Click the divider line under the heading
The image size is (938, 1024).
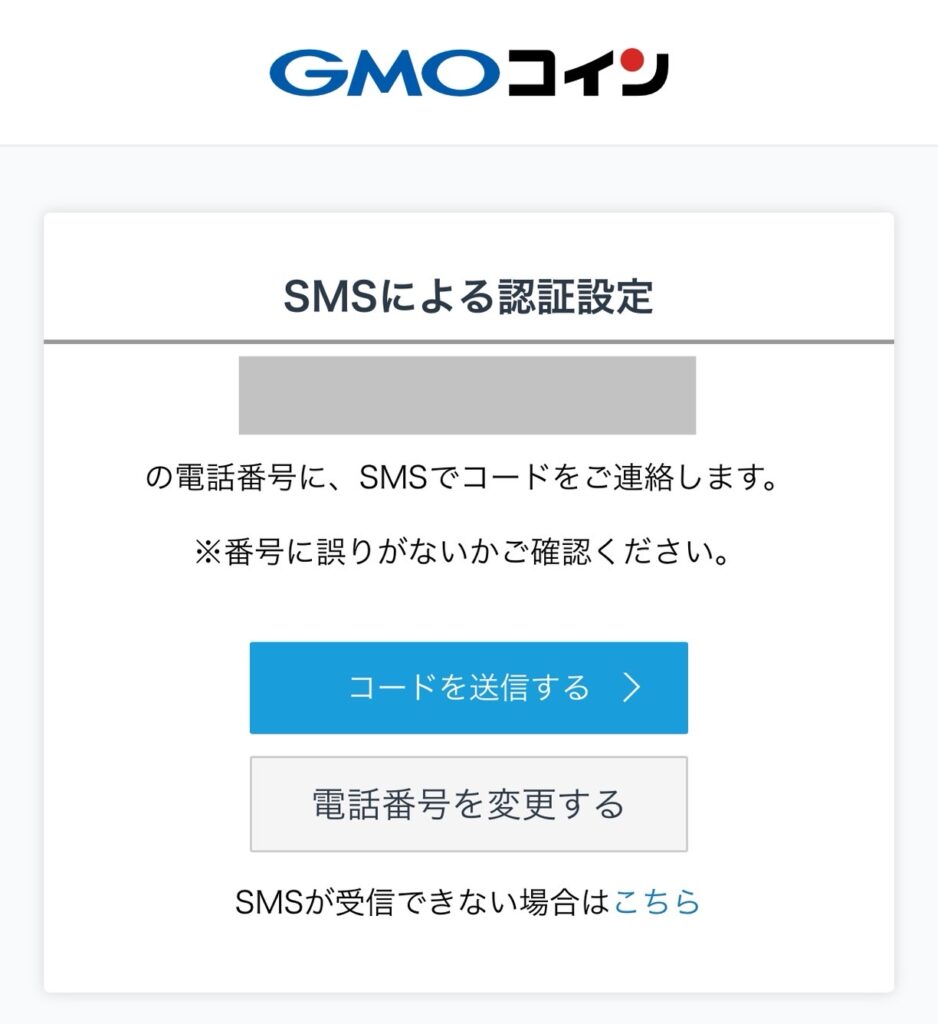click(x=468, y=339)
